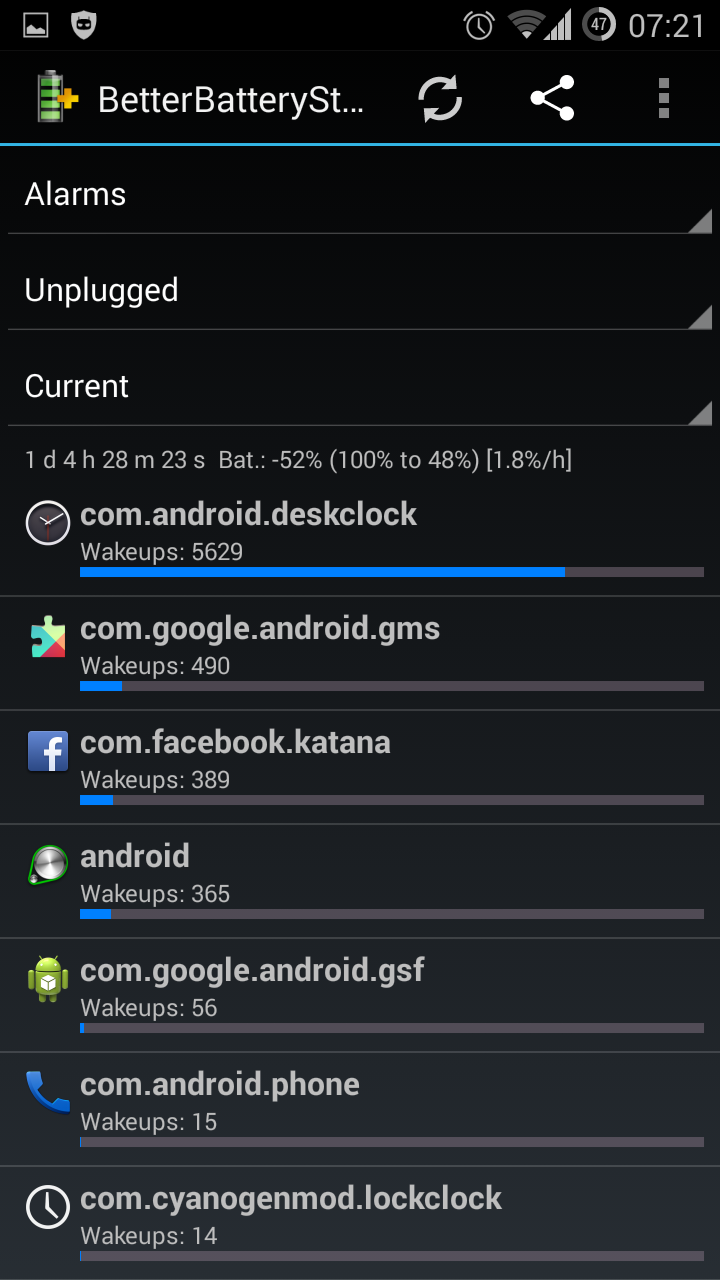
Task: Share the current stats
Action: click(x=552, y=99)
